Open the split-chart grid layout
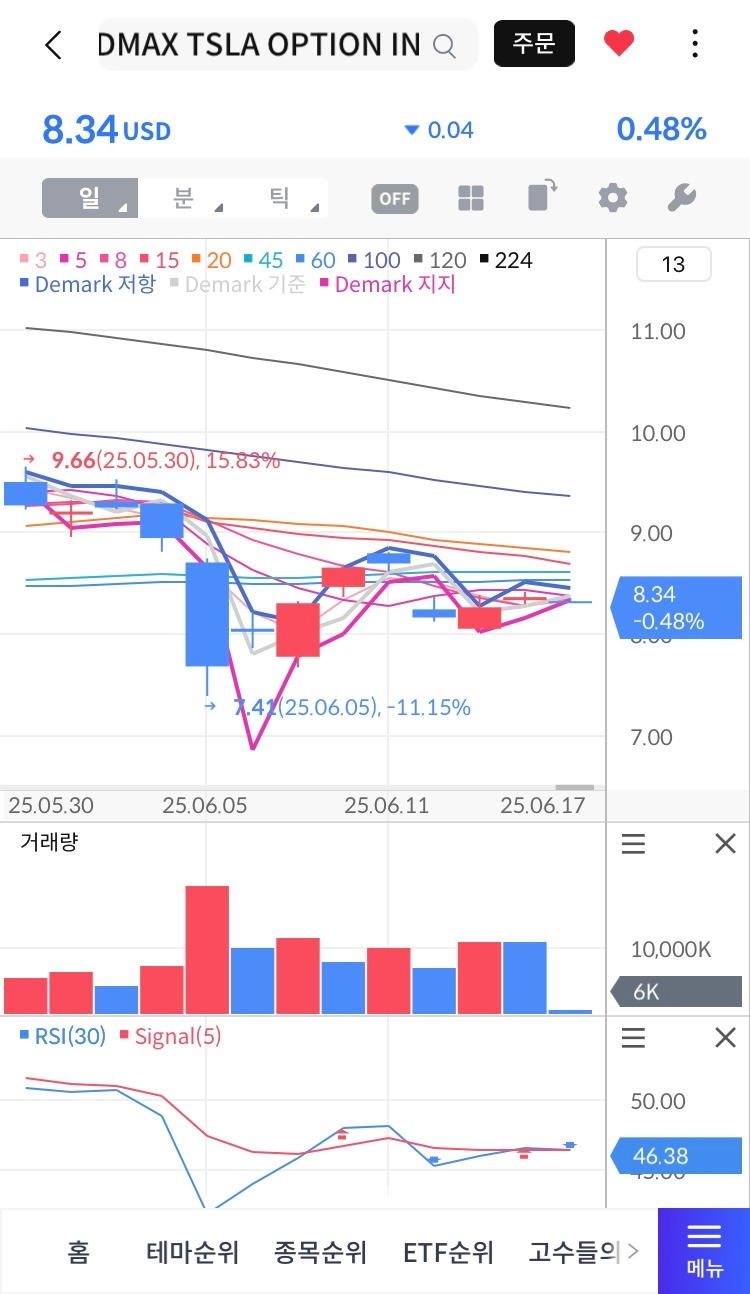The image size is (750, 1294). [470, 198]
